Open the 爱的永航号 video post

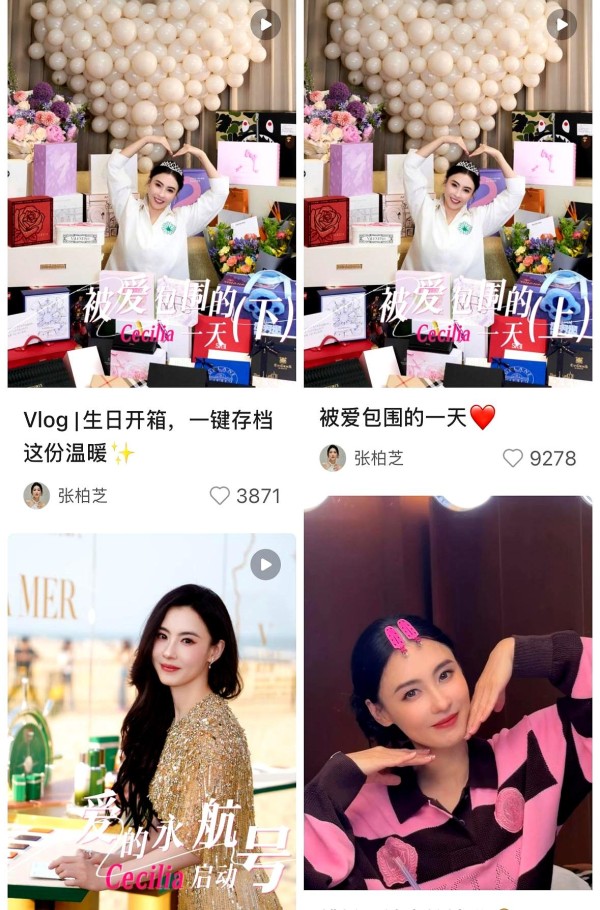[x=151, y=720]
